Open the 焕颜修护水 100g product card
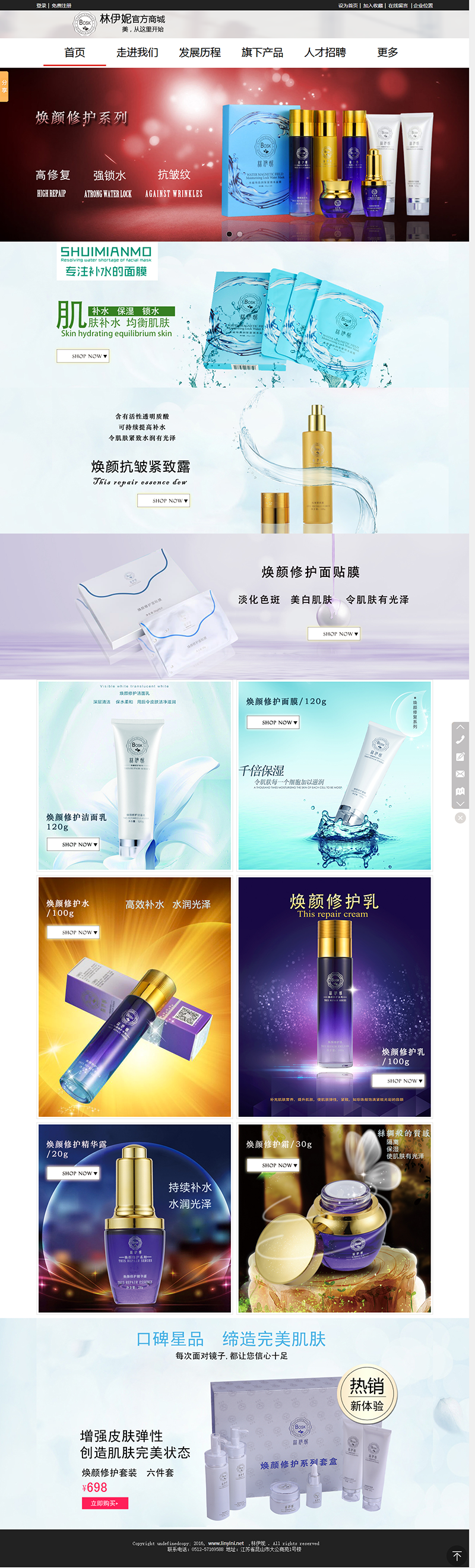This screenshot has width=475, height=1568. (135, 996)
